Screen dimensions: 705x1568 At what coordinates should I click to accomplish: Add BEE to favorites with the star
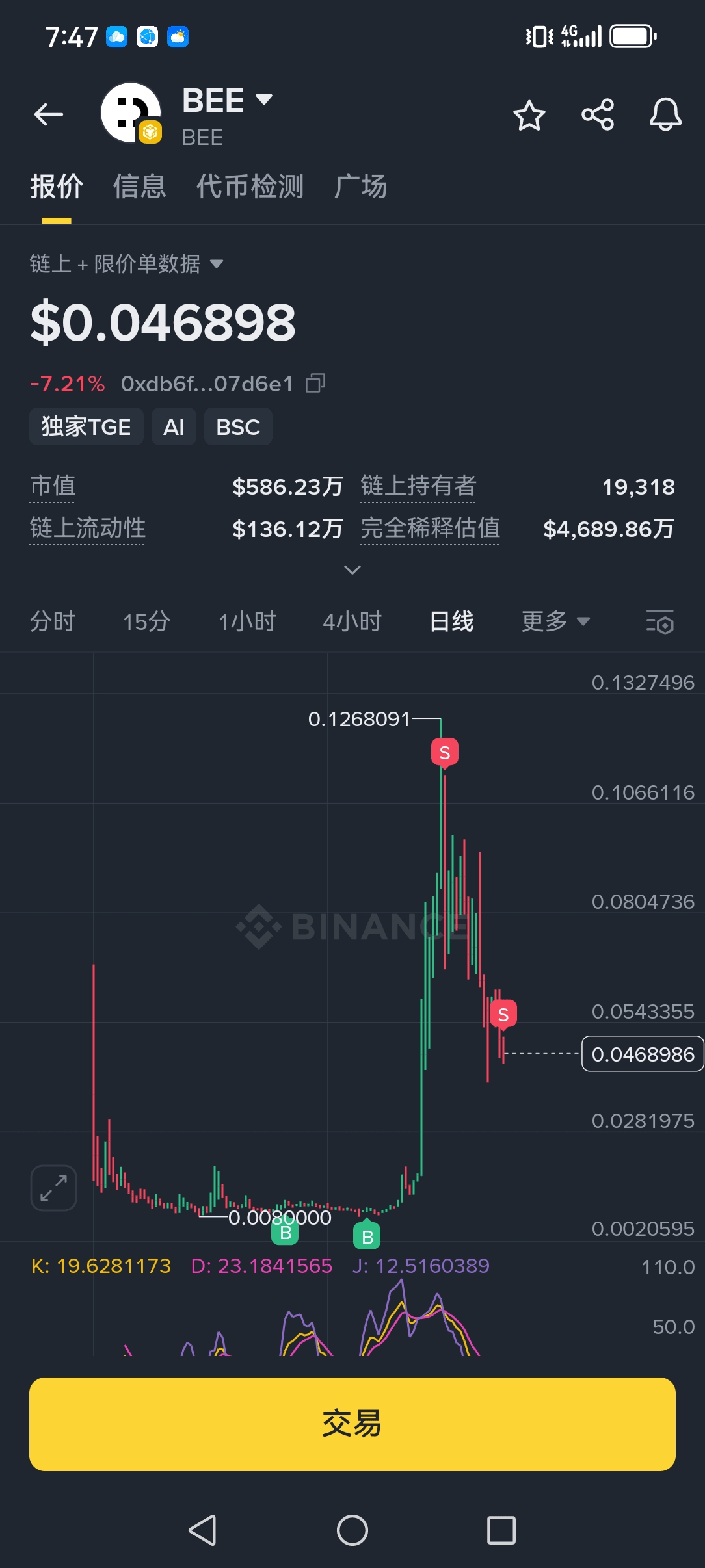click(x=529, y=116)
